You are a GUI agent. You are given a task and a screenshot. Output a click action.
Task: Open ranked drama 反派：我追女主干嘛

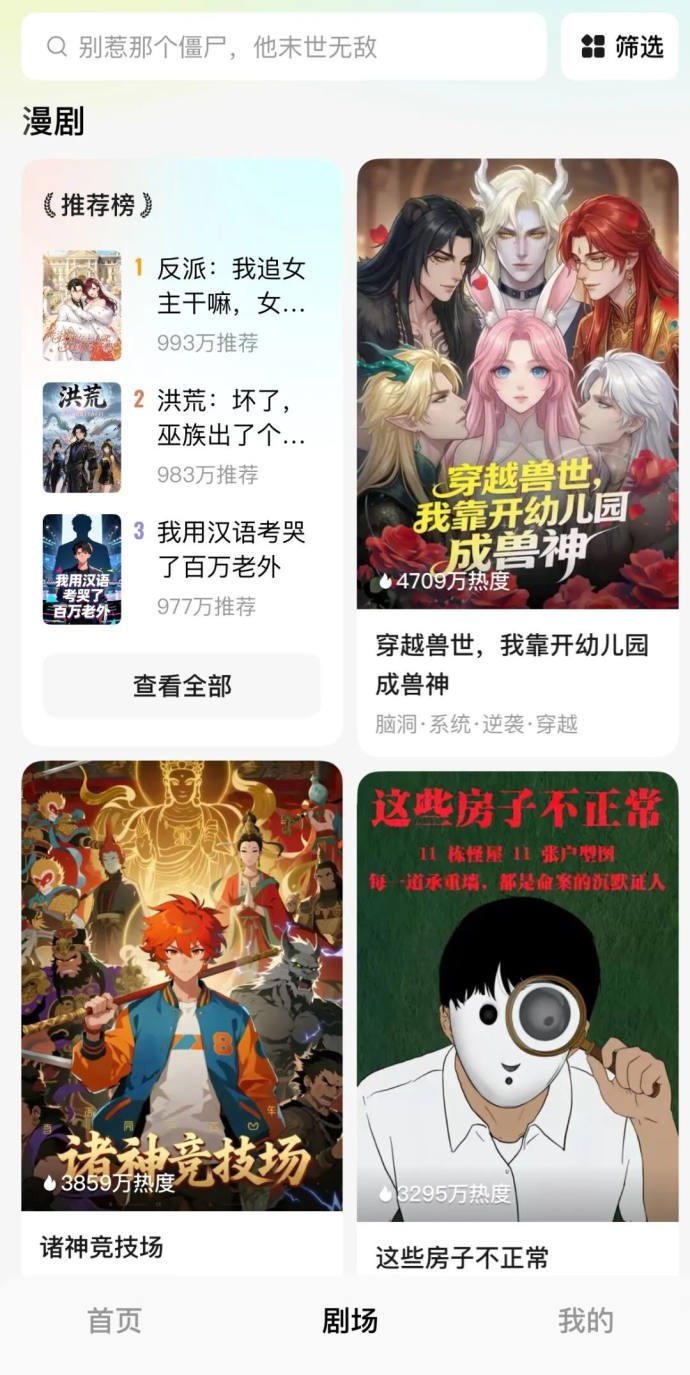pos(230,285)
